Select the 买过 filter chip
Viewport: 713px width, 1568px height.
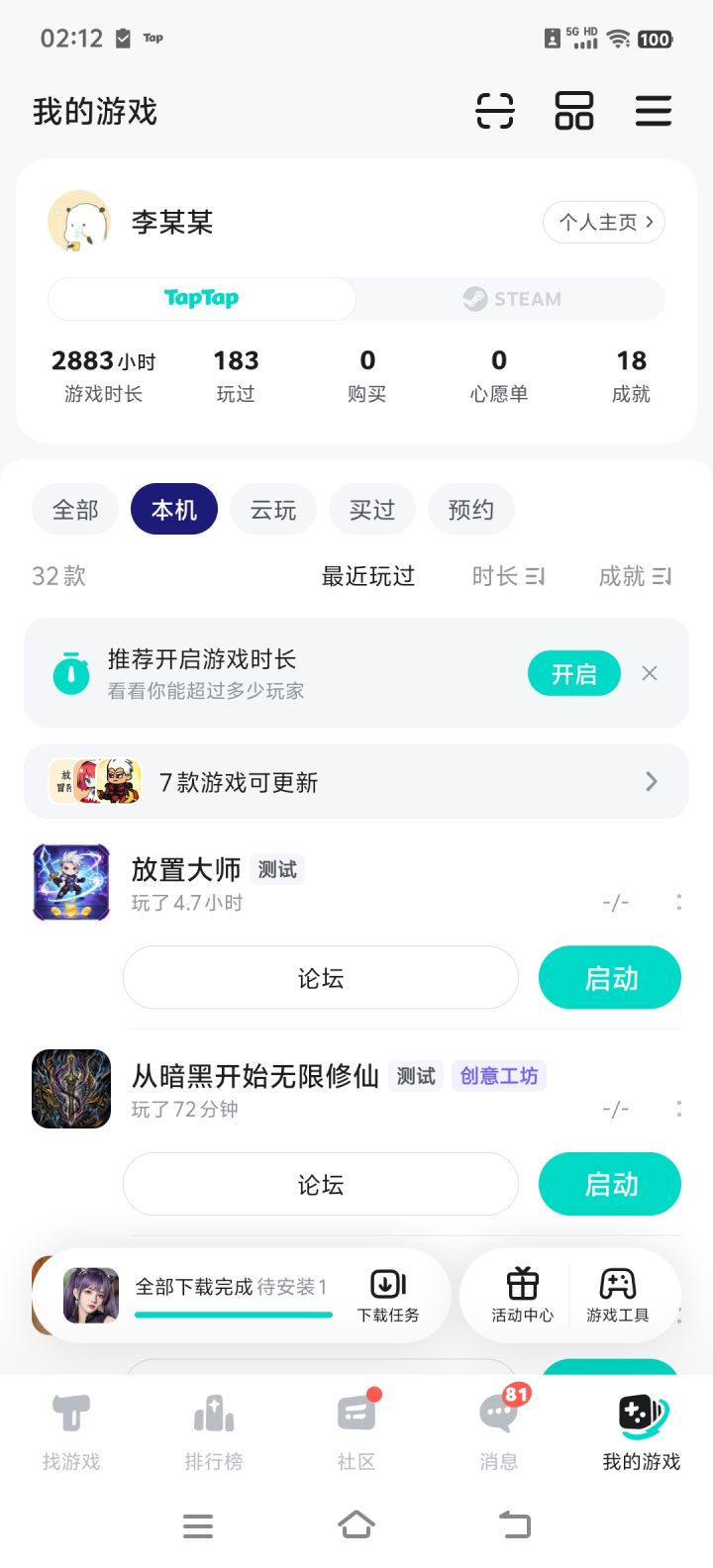point(372,510)
